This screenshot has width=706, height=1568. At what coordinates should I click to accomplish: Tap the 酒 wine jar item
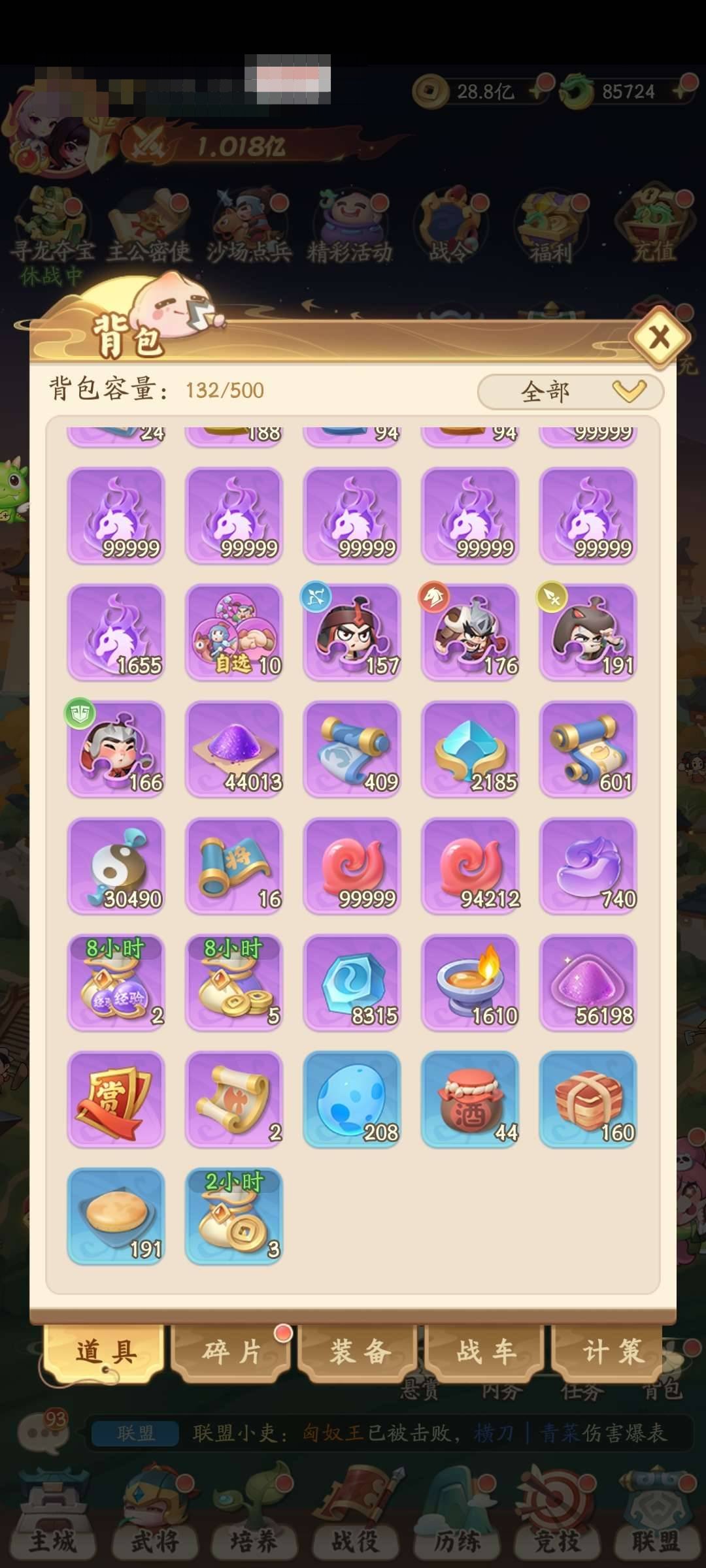click(470, 1100)
